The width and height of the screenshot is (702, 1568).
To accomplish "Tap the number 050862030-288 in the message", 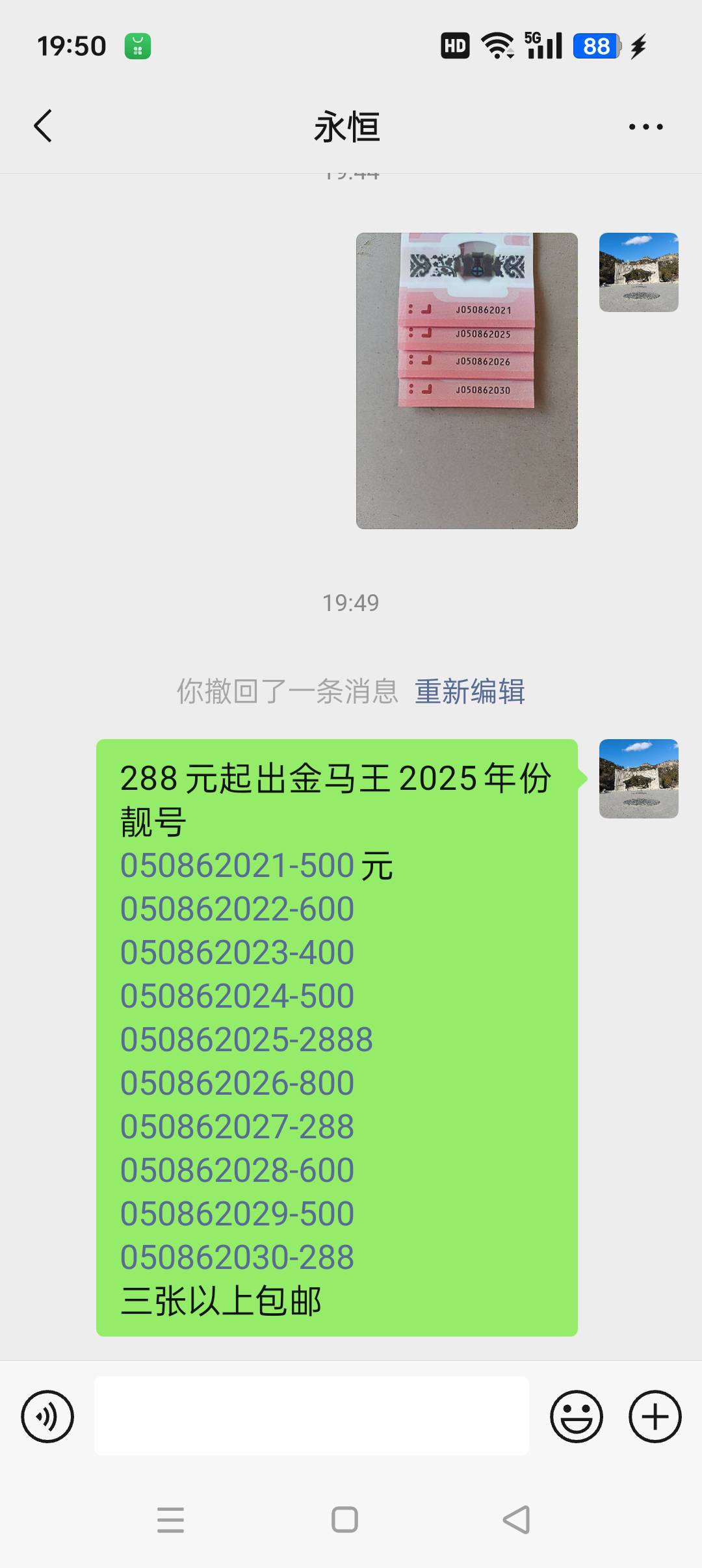I will [237, 1257].
